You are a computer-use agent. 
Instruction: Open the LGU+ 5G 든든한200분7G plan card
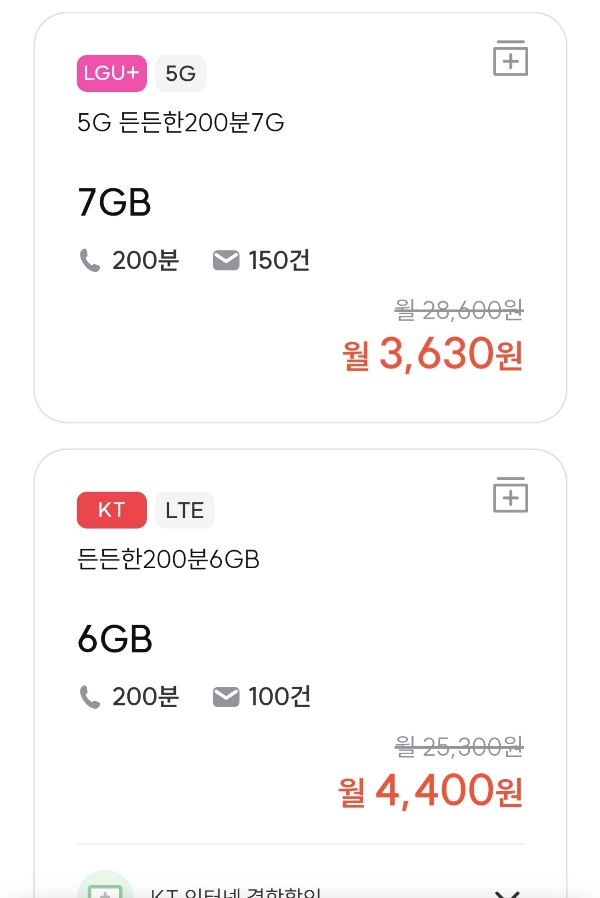[300, 200]
